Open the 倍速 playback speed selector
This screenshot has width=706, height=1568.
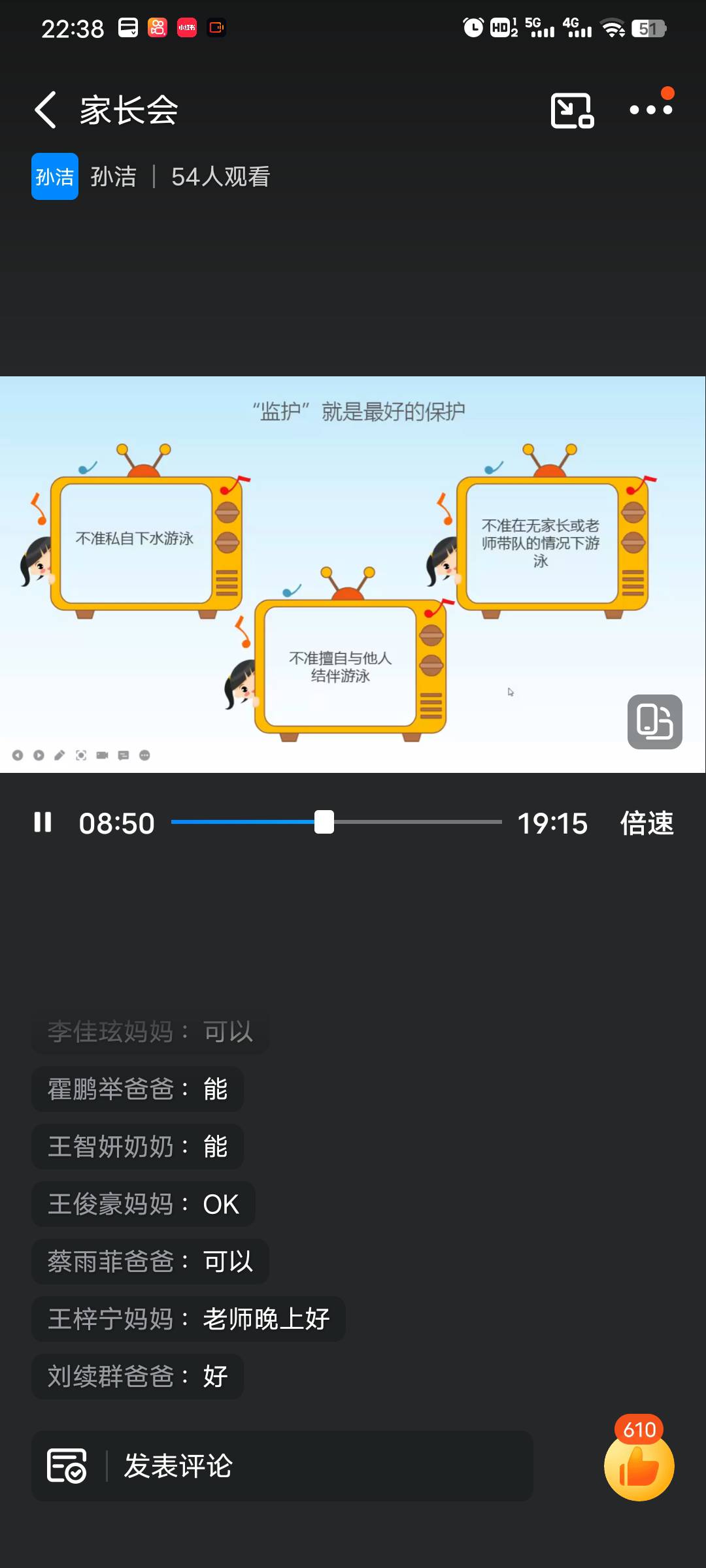click(x=646, y=824)
